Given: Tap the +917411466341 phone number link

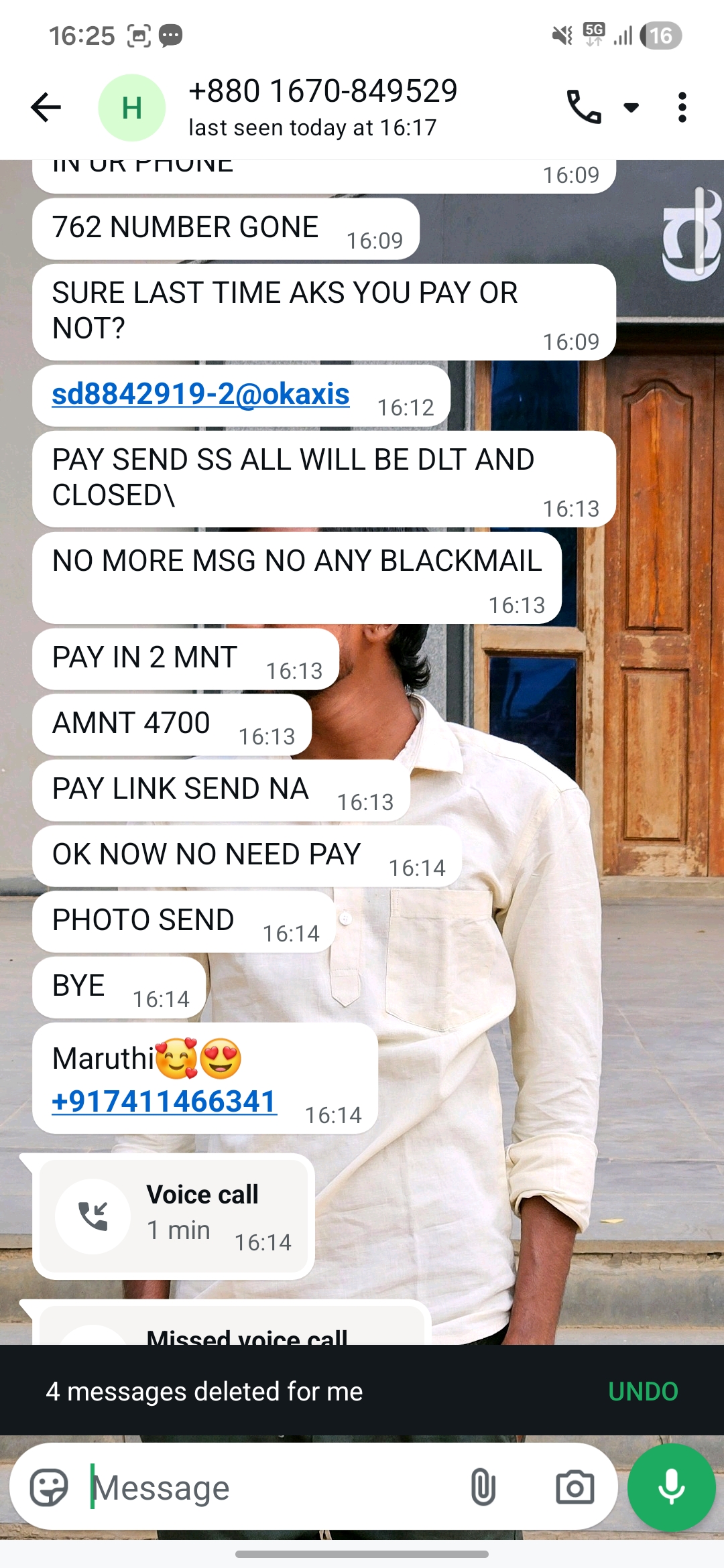Looking at the screenshot, I should 164,1102.
